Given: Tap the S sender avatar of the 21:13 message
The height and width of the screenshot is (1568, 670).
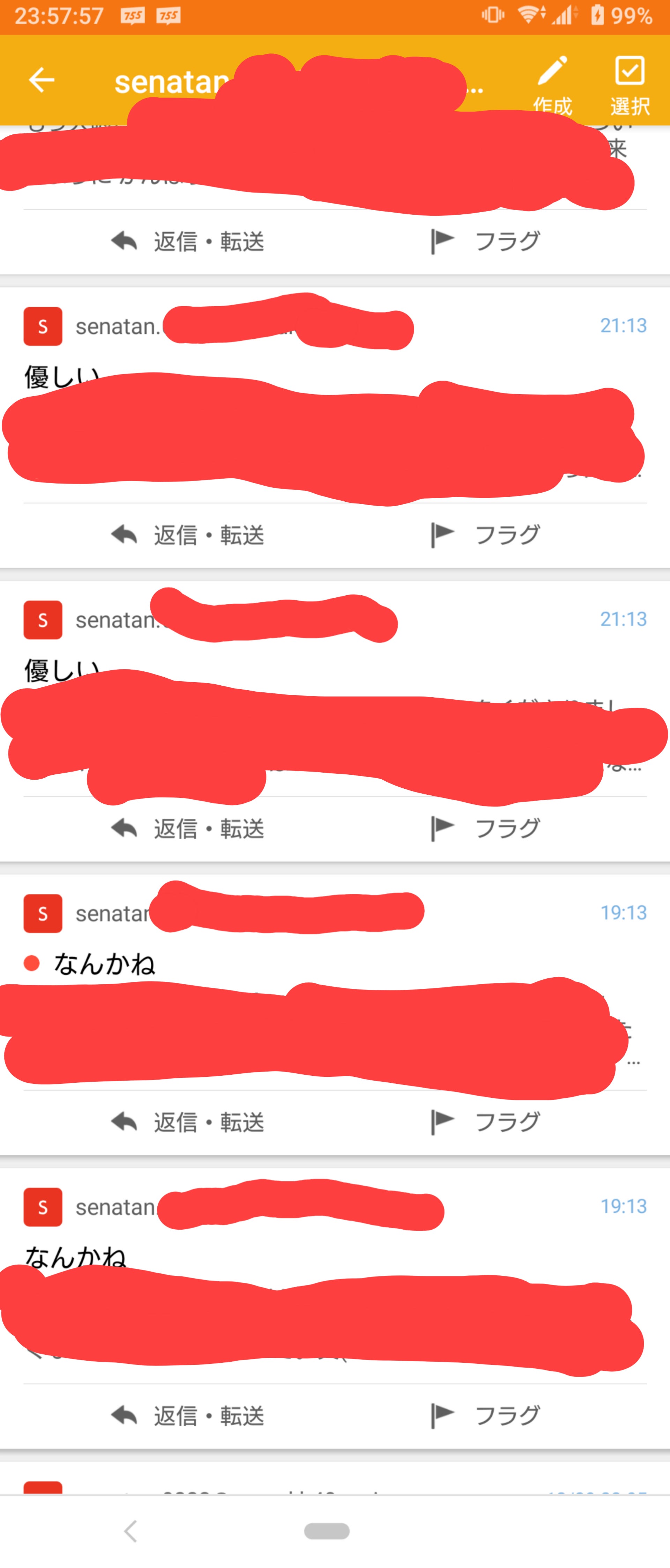Looking at the screenshot, I should click(x=42, y=326).
